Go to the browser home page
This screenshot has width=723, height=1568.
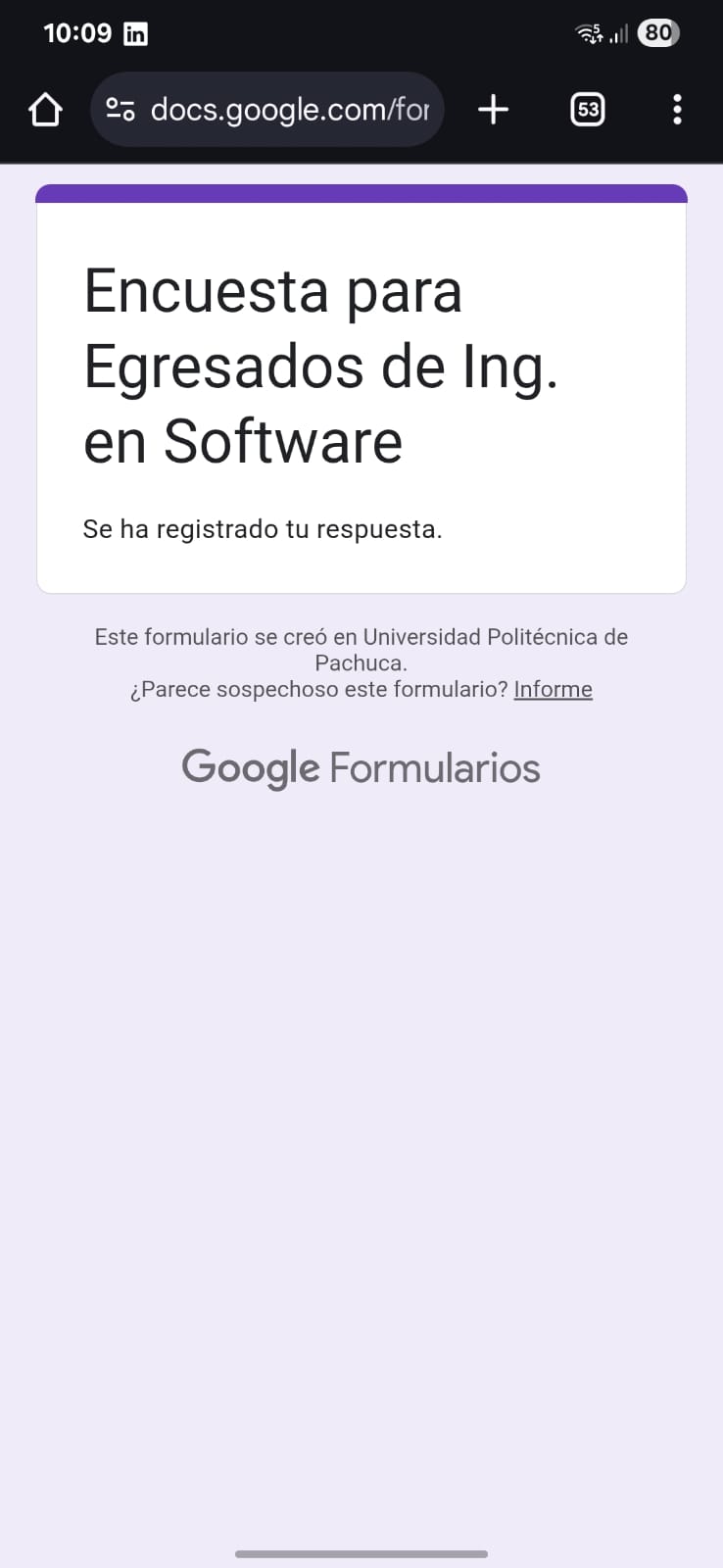(45, 110)
